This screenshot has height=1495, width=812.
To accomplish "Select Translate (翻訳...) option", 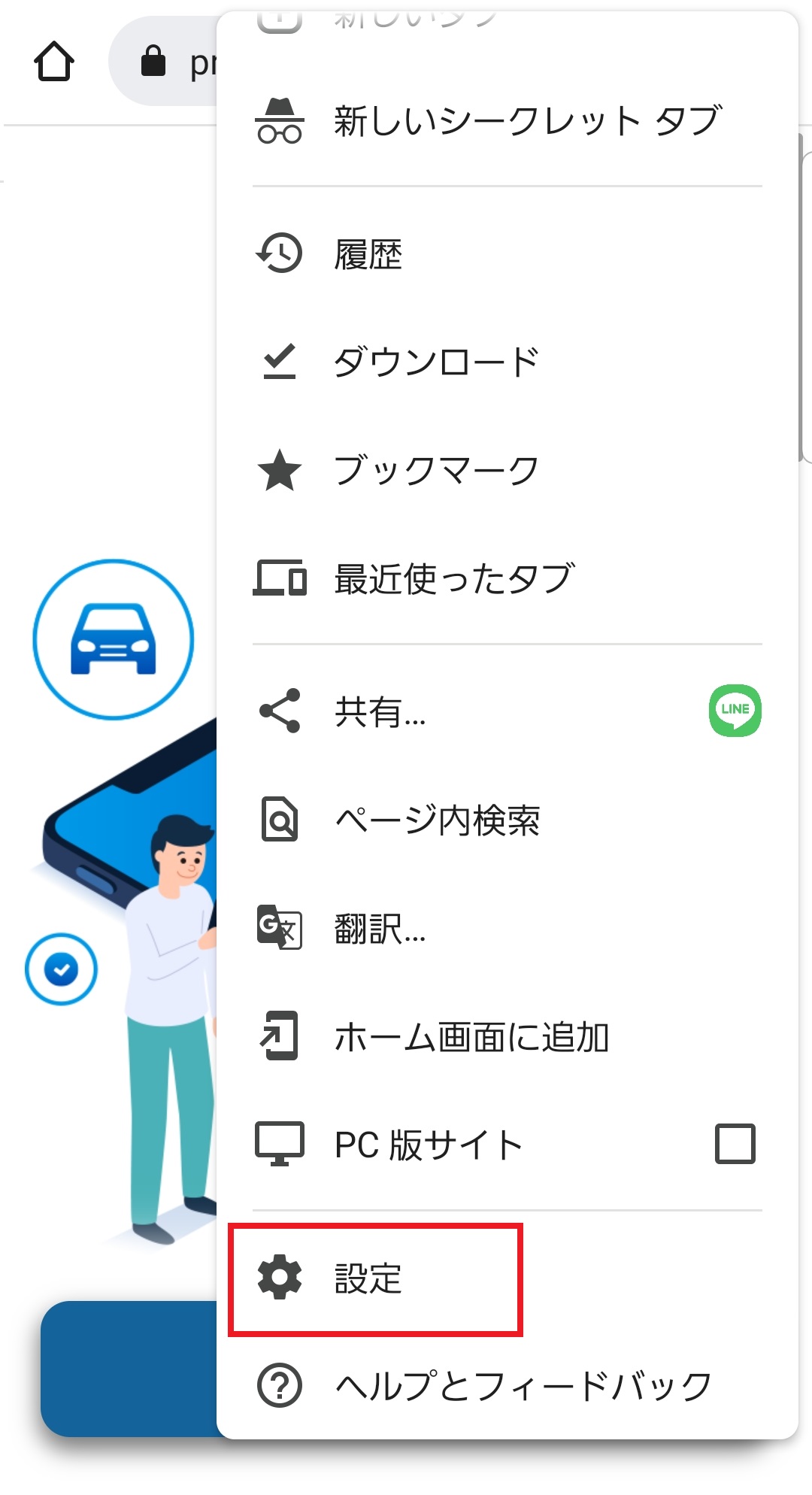I will point(380,929).
